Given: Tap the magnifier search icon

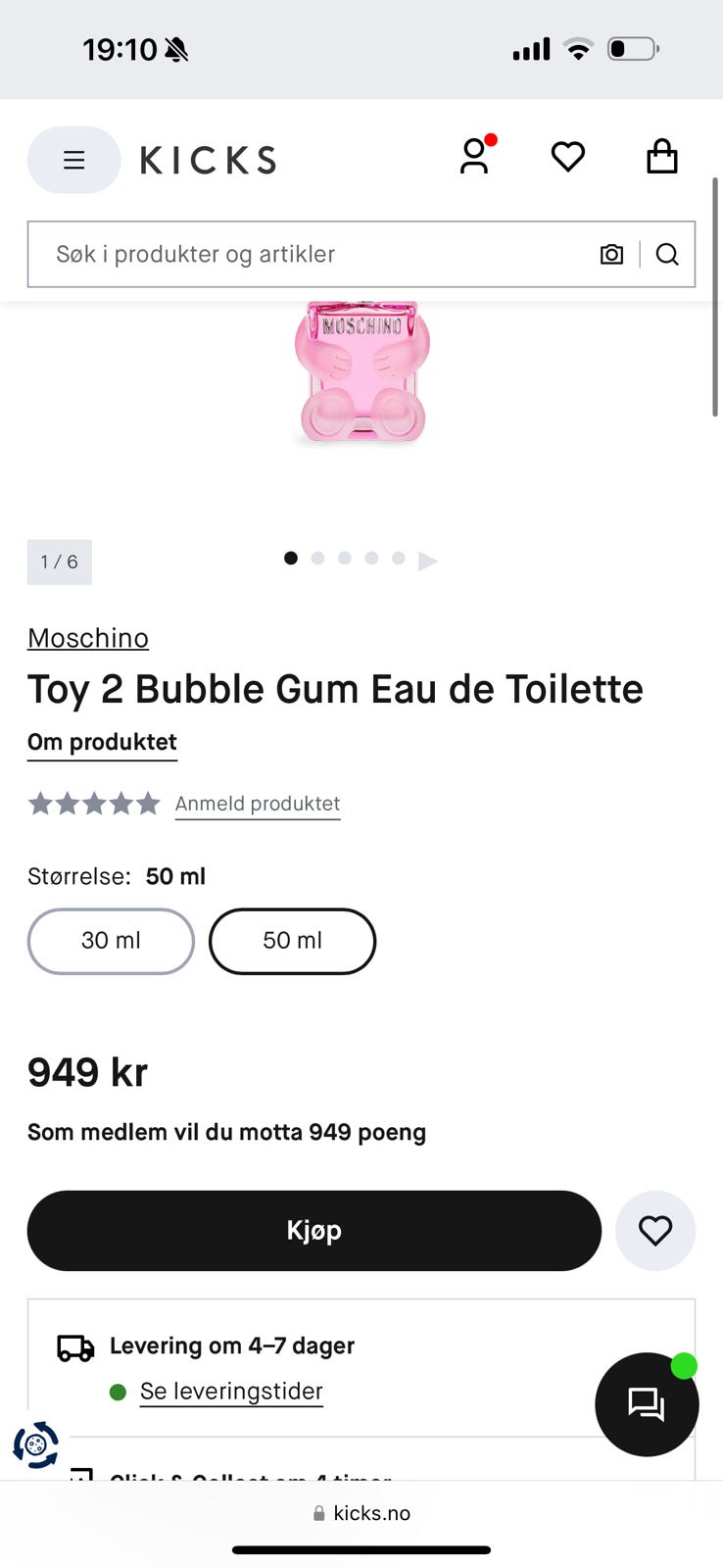Looking at the screenshot, I should (x=667, y=255).
